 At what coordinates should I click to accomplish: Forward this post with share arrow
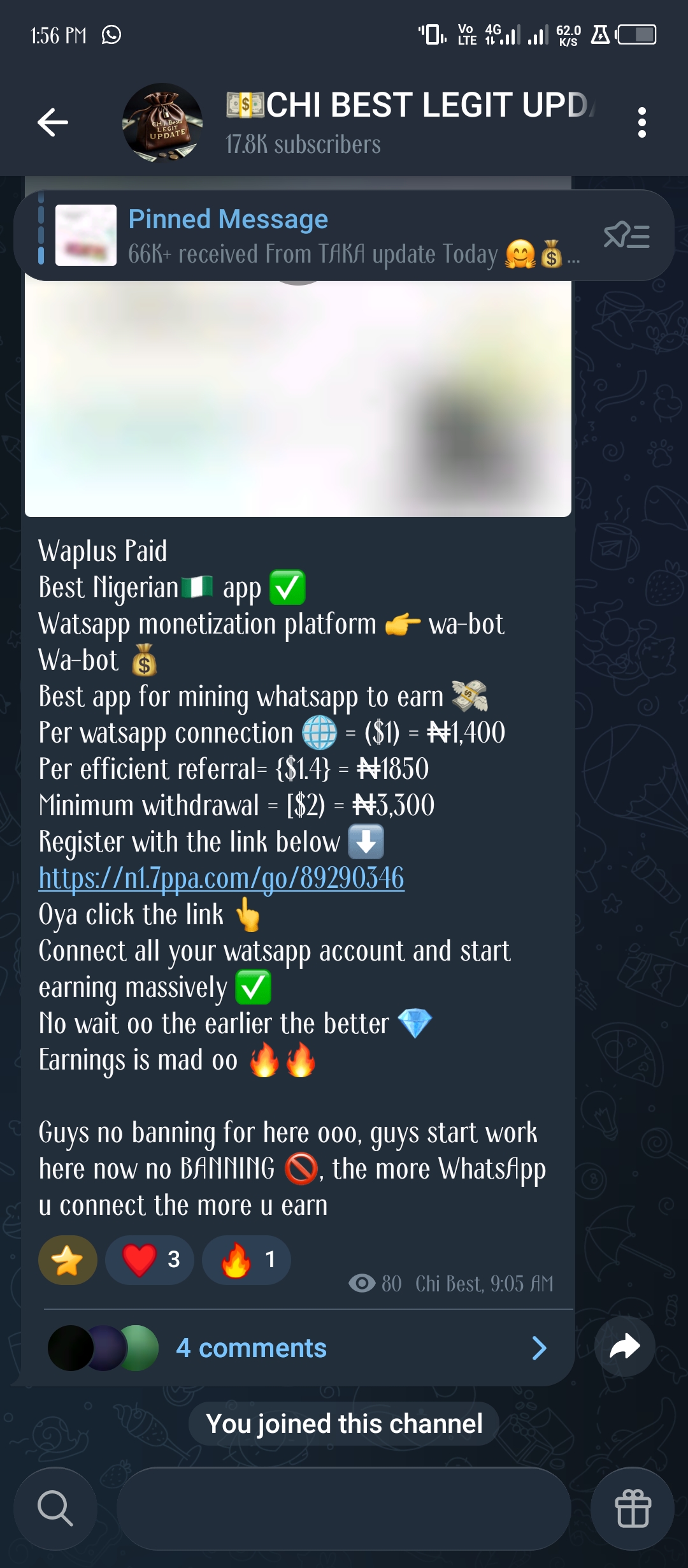pyautogui.click(x=624, y=1346)
